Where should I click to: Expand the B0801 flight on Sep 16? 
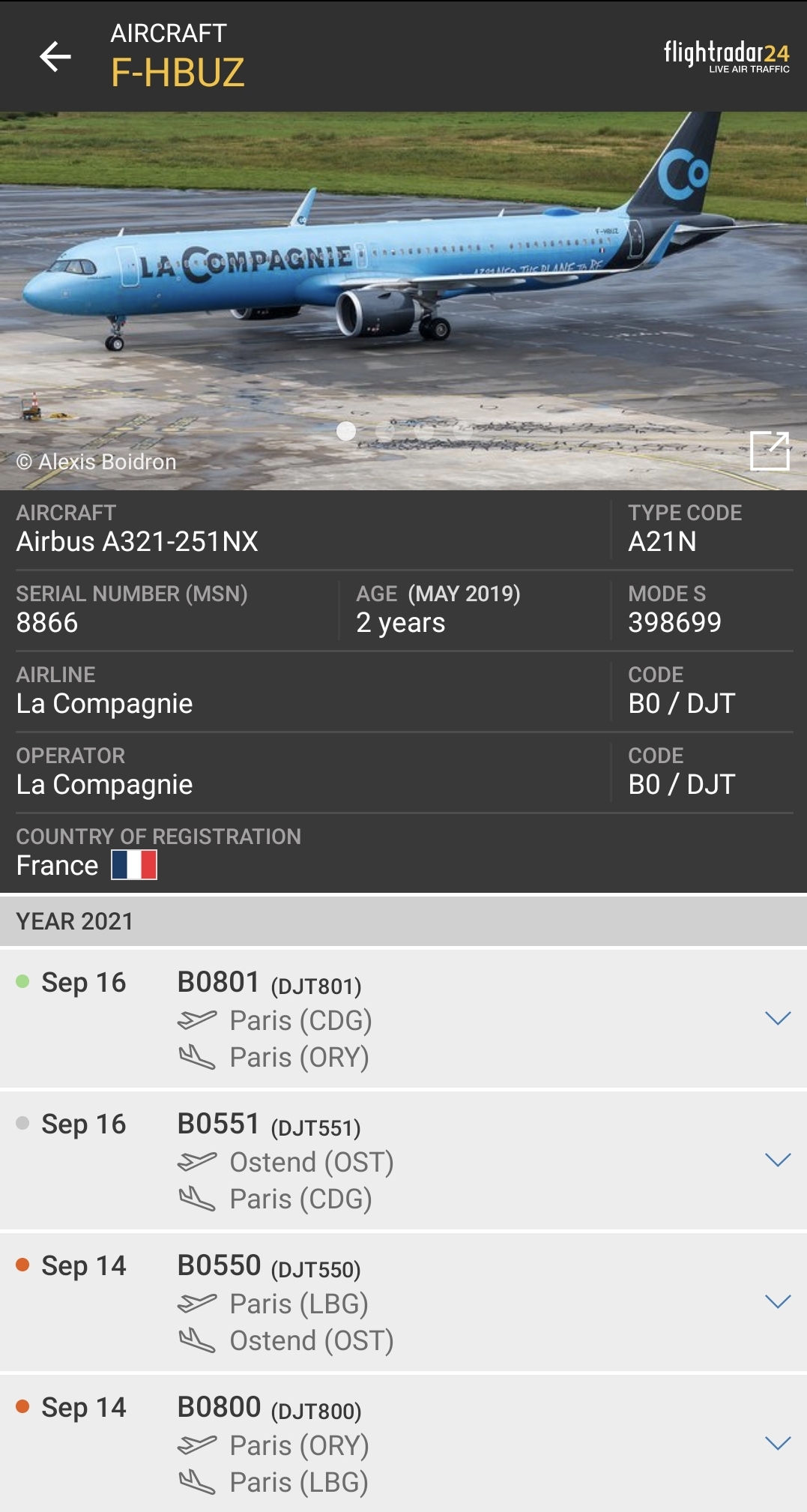click(778, 1018)
